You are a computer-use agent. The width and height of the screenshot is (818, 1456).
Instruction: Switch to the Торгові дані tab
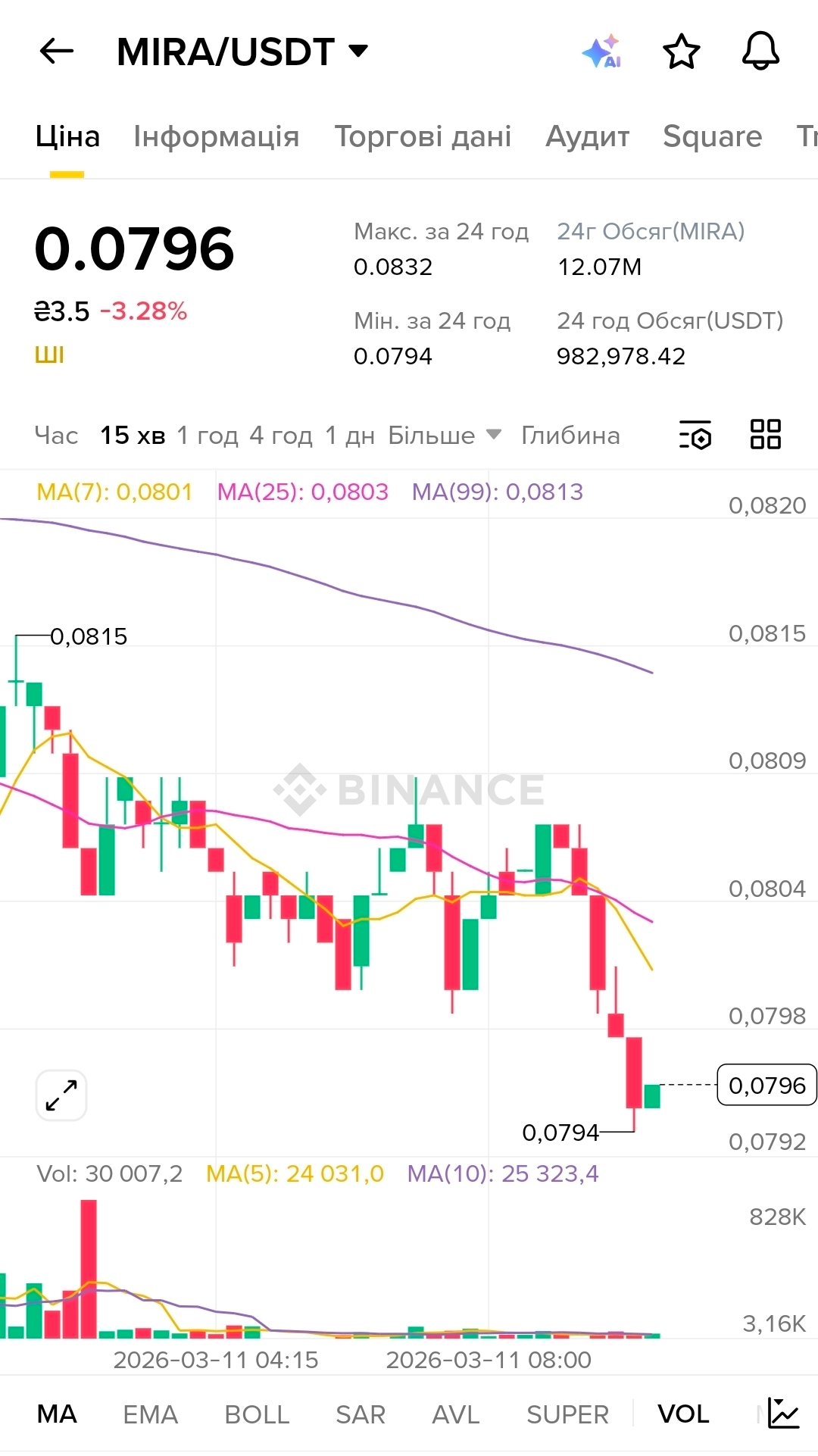pos(423,136)
